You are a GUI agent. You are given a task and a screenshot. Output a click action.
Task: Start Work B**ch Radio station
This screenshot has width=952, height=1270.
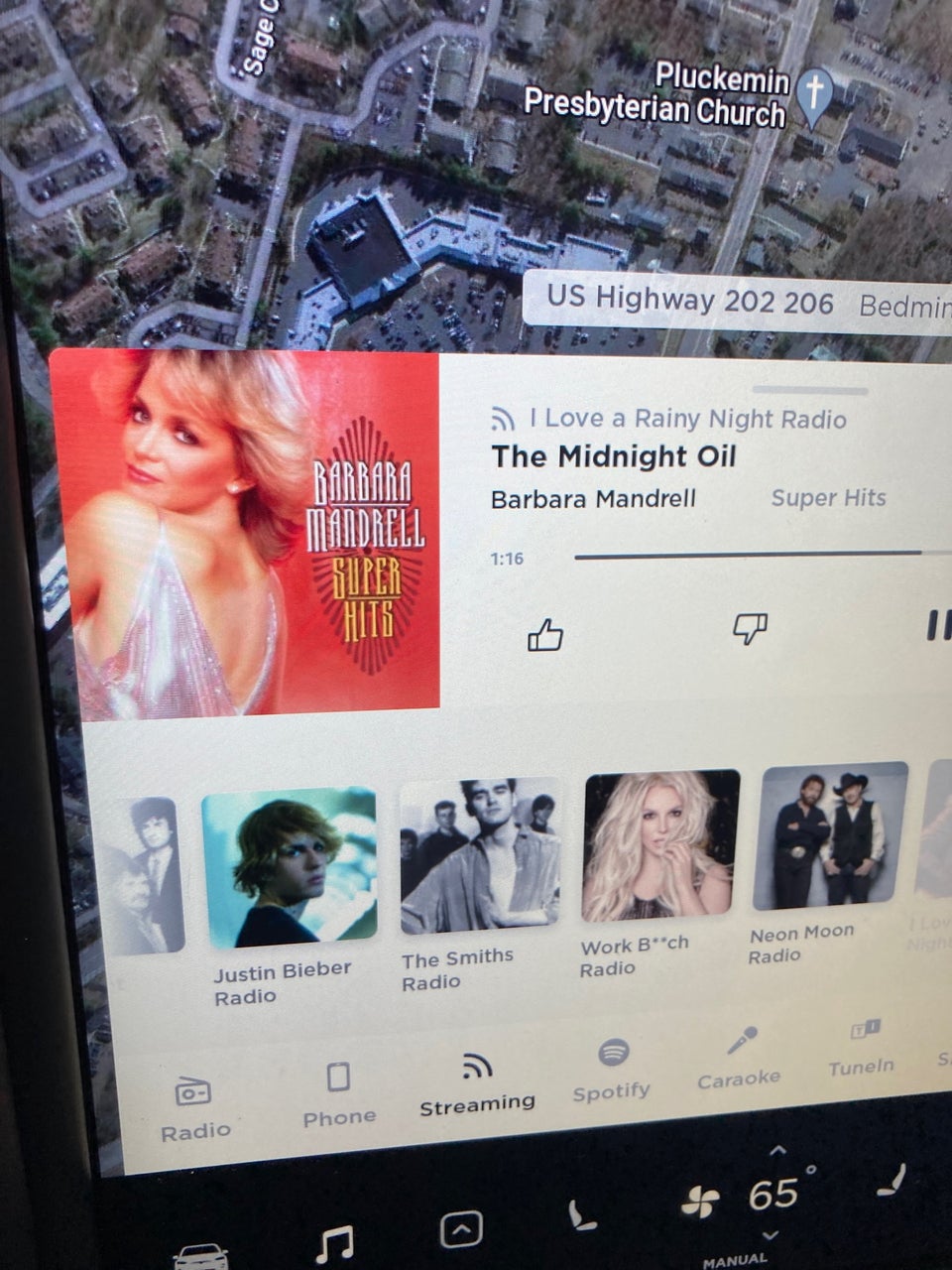(661, 846)
